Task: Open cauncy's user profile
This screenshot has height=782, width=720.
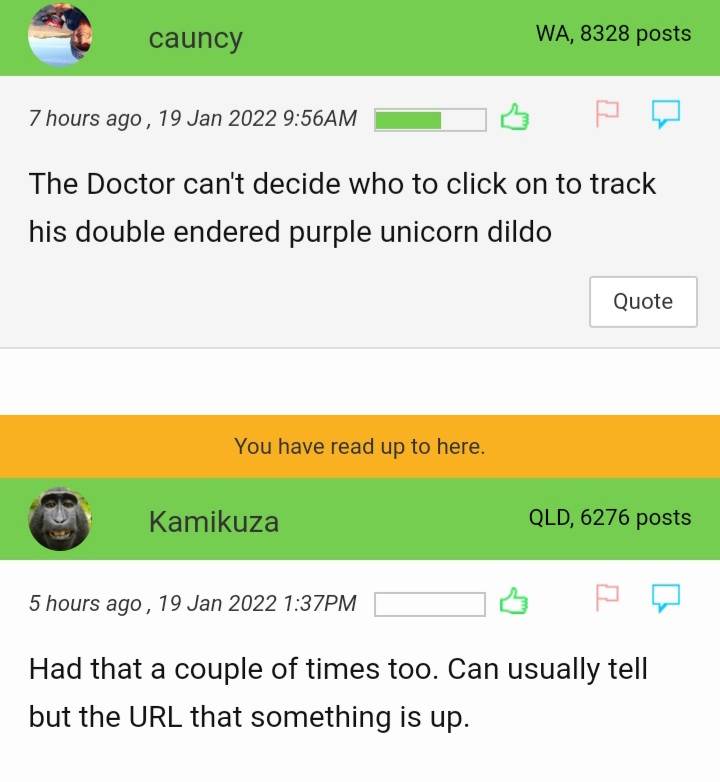Action: click(x=196, y=38)
